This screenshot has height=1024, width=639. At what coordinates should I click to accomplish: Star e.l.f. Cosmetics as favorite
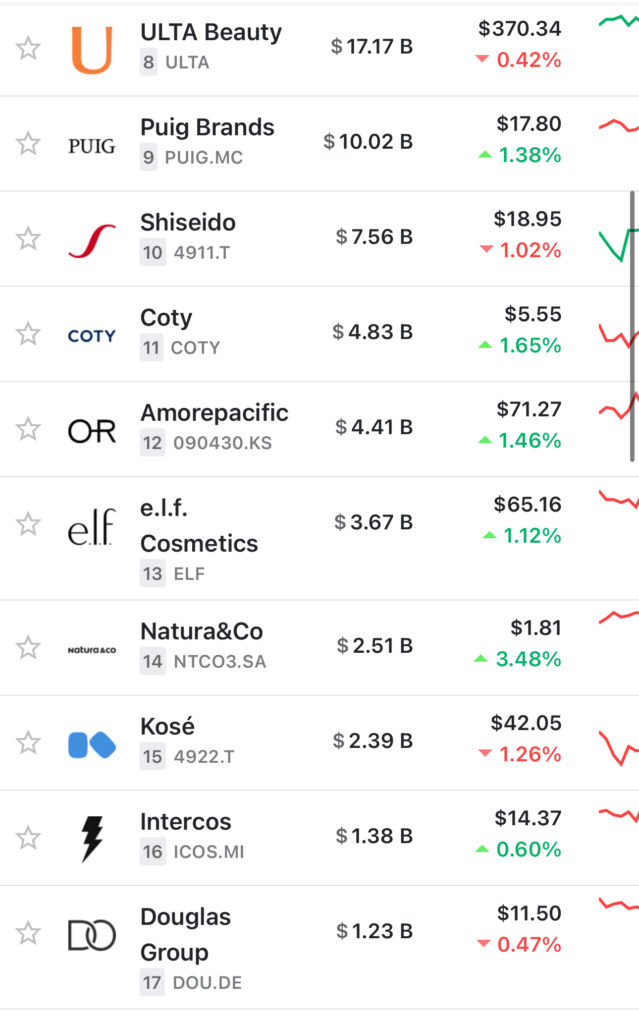(x=28, y=524)
